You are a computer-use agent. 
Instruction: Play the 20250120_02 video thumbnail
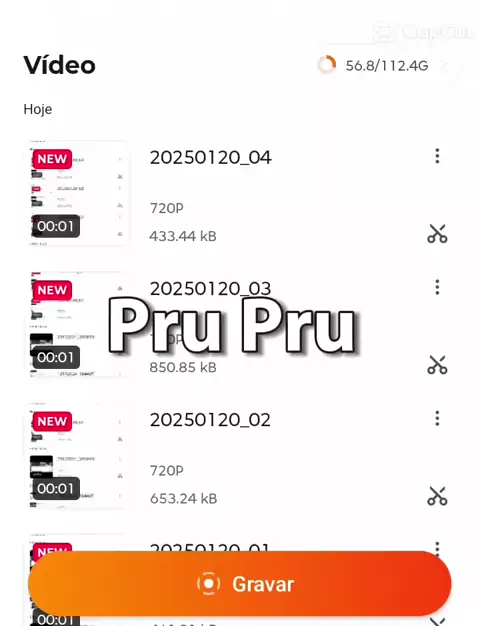[78, 456]
